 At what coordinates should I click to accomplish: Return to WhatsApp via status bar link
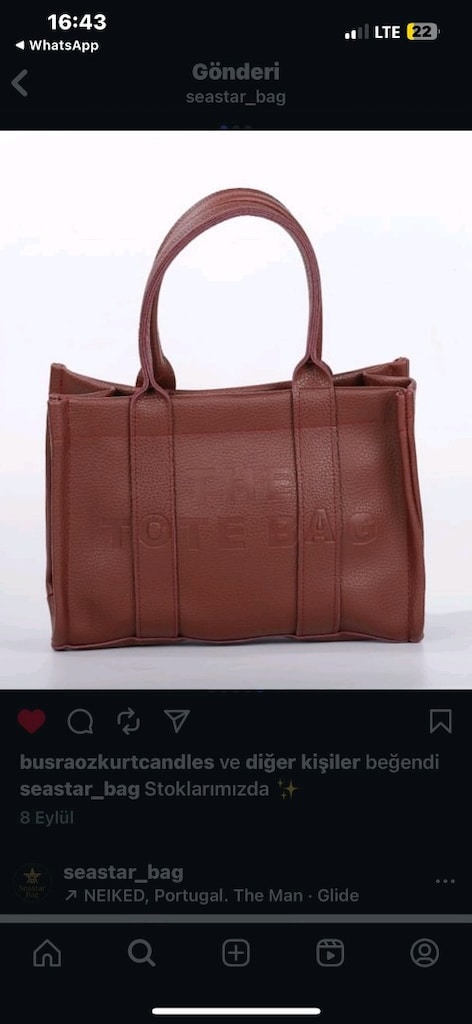coord(57,45)
